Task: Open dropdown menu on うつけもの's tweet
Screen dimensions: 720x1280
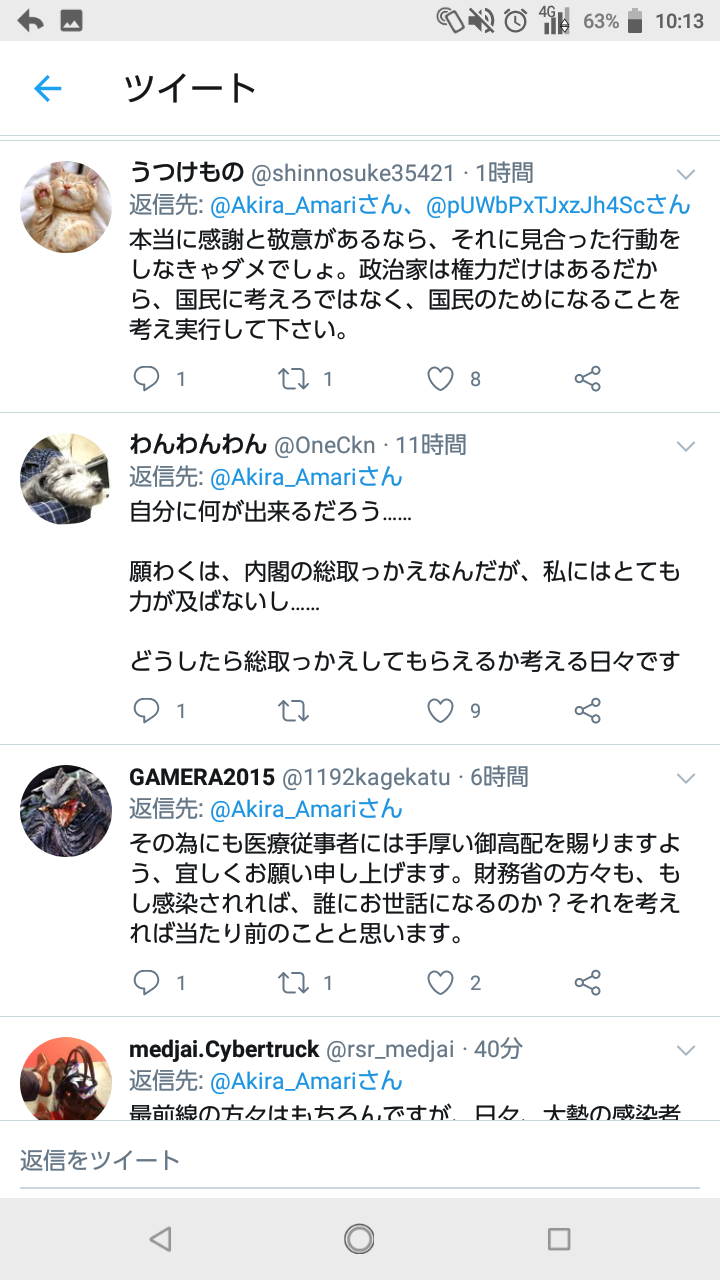Action: (x=685, y=173)
